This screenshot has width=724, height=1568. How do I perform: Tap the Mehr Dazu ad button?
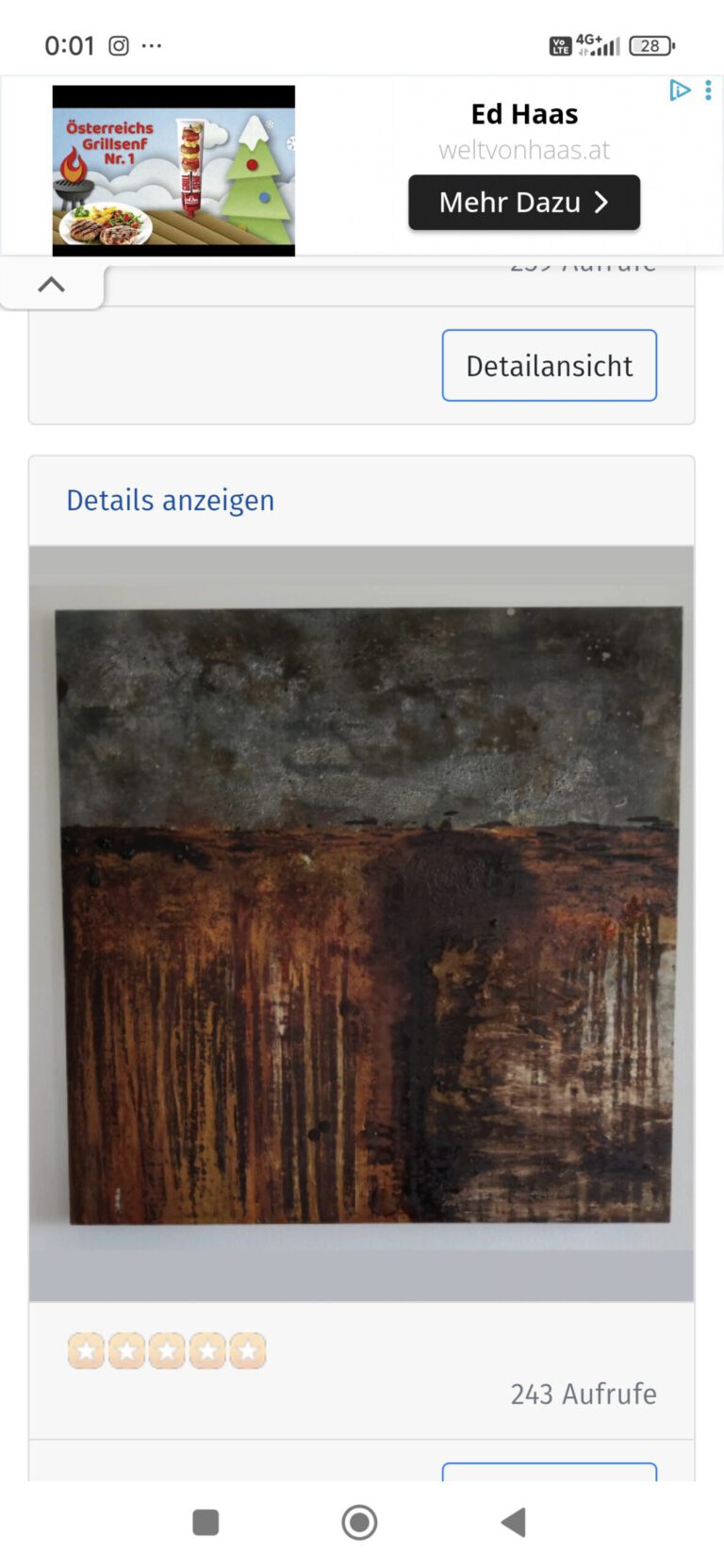point(524,202)
